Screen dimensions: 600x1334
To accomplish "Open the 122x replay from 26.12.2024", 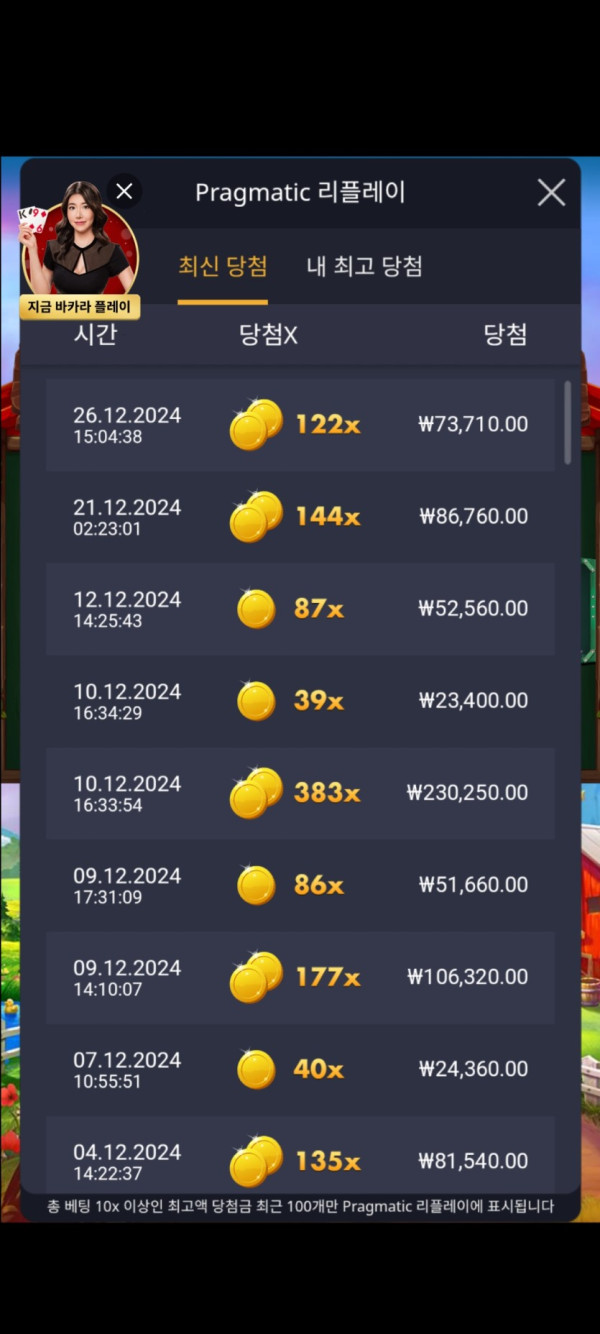I will (x=300, y=424).
